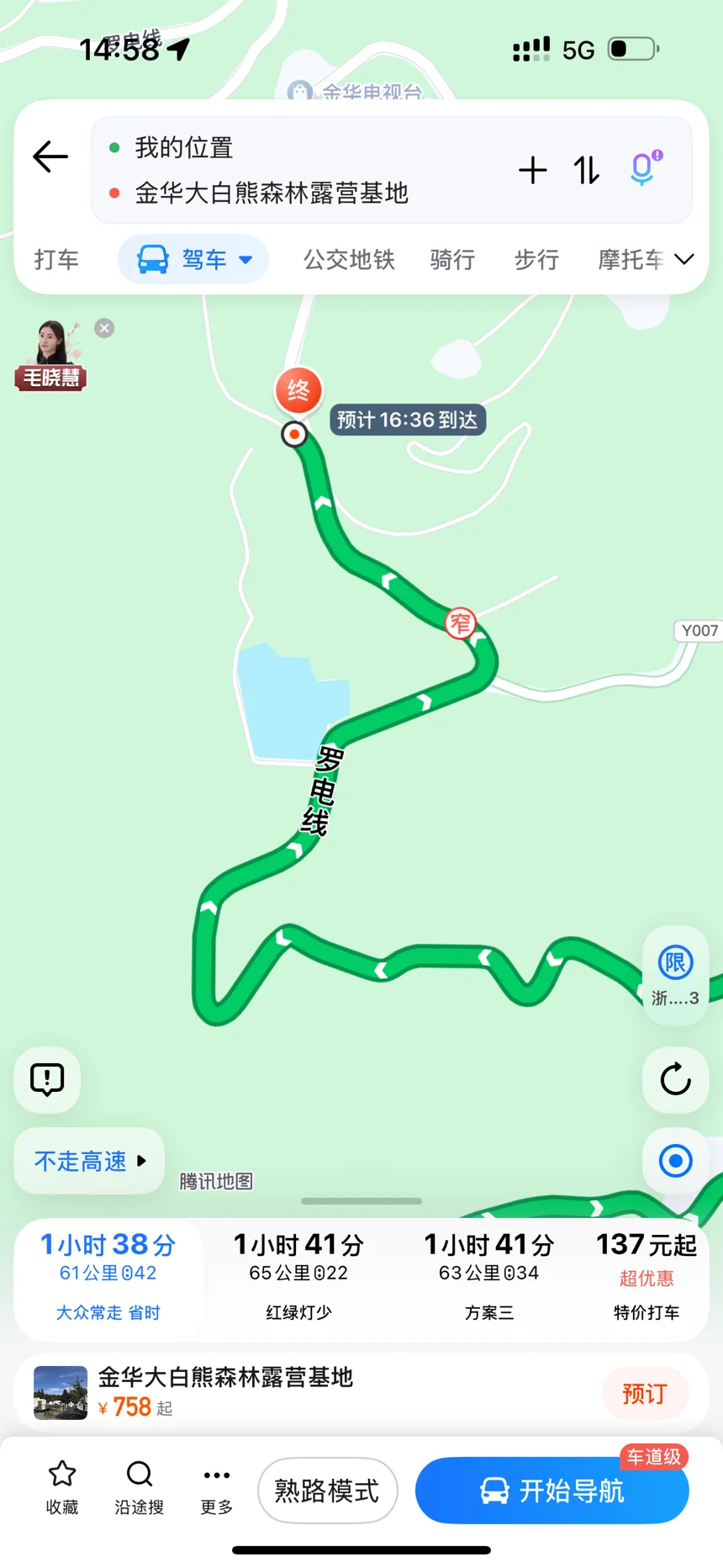
Task: Switch to 步行 walking mode
Action: coord(536,260)
